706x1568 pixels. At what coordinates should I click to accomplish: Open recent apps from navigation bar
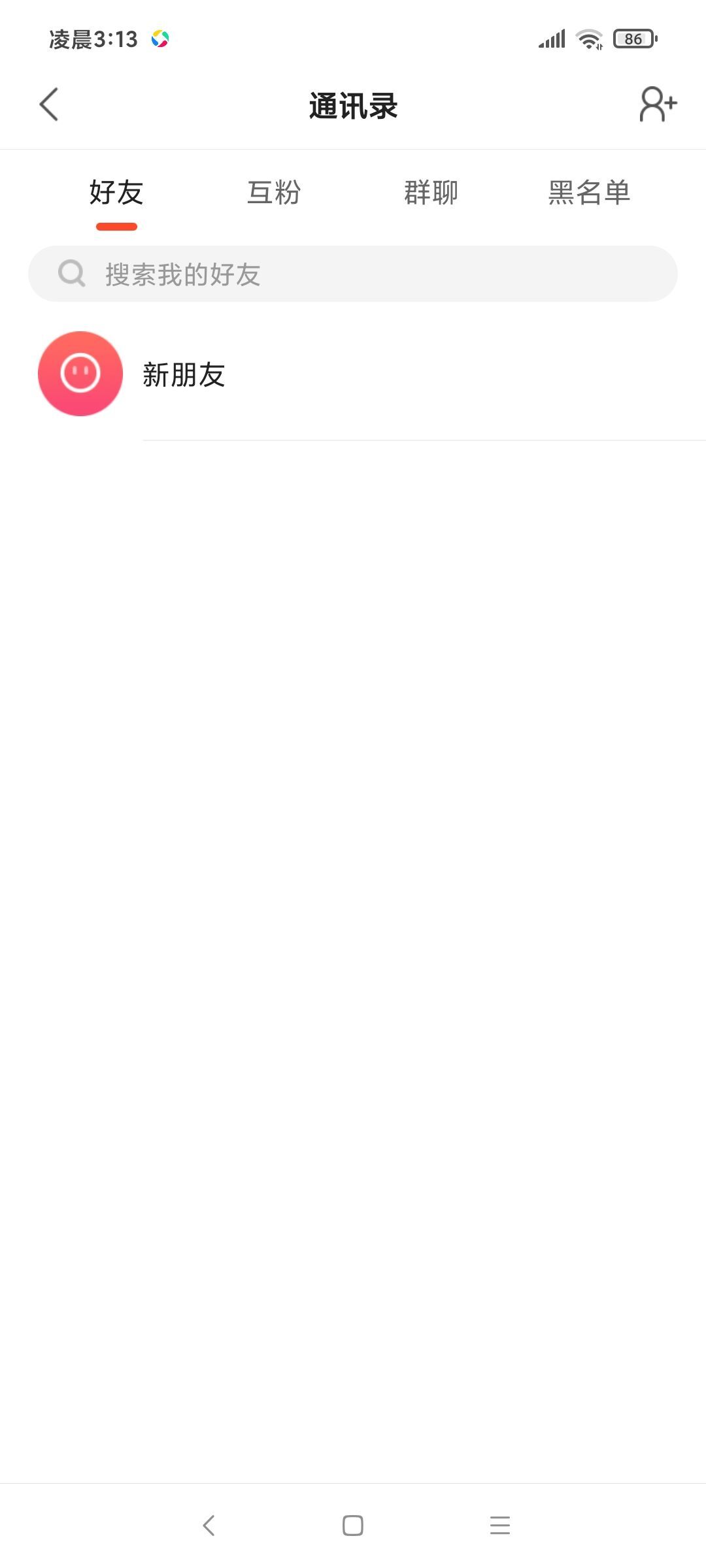499,1526
